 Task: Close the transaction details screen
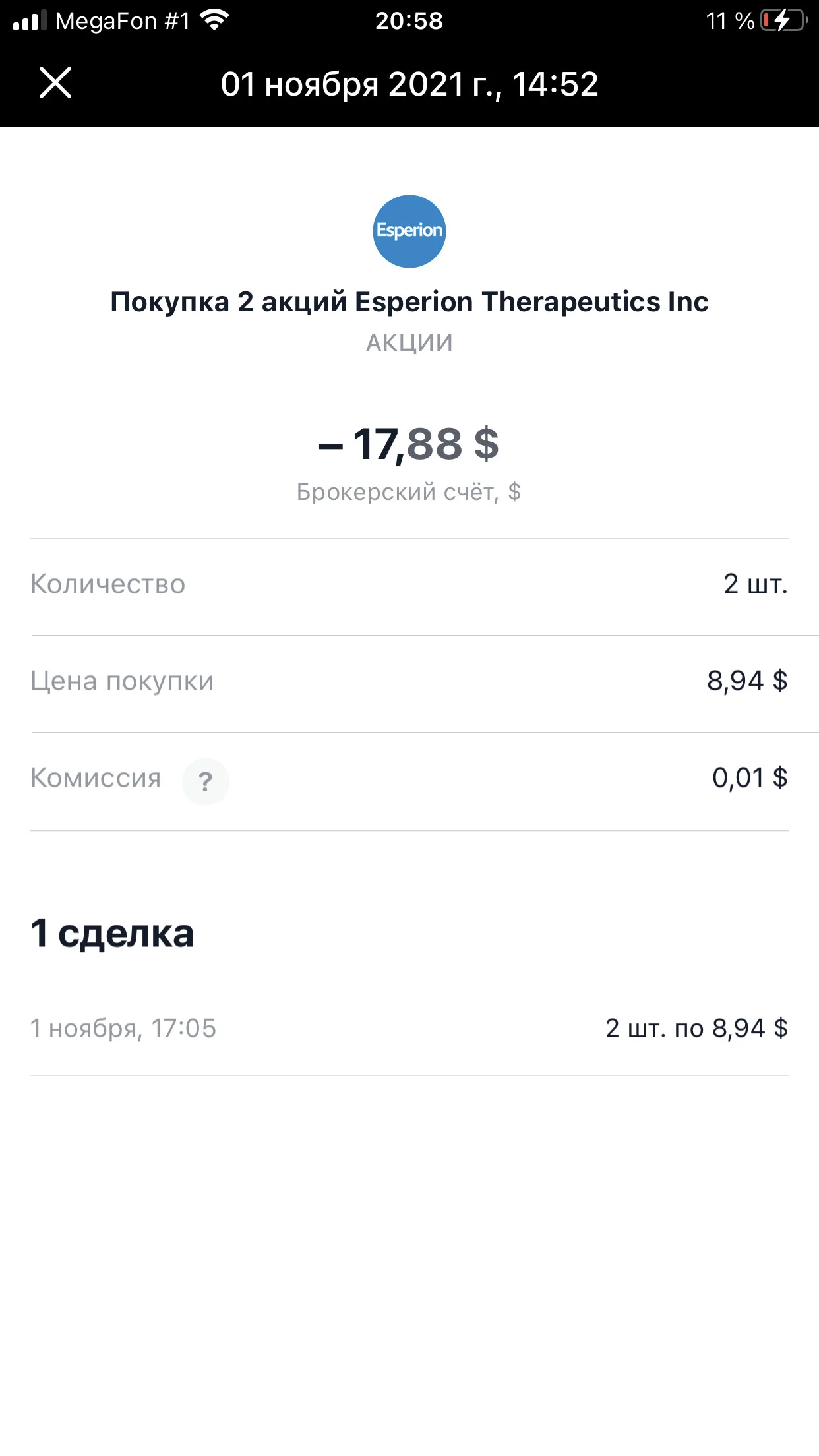point(55,83)
